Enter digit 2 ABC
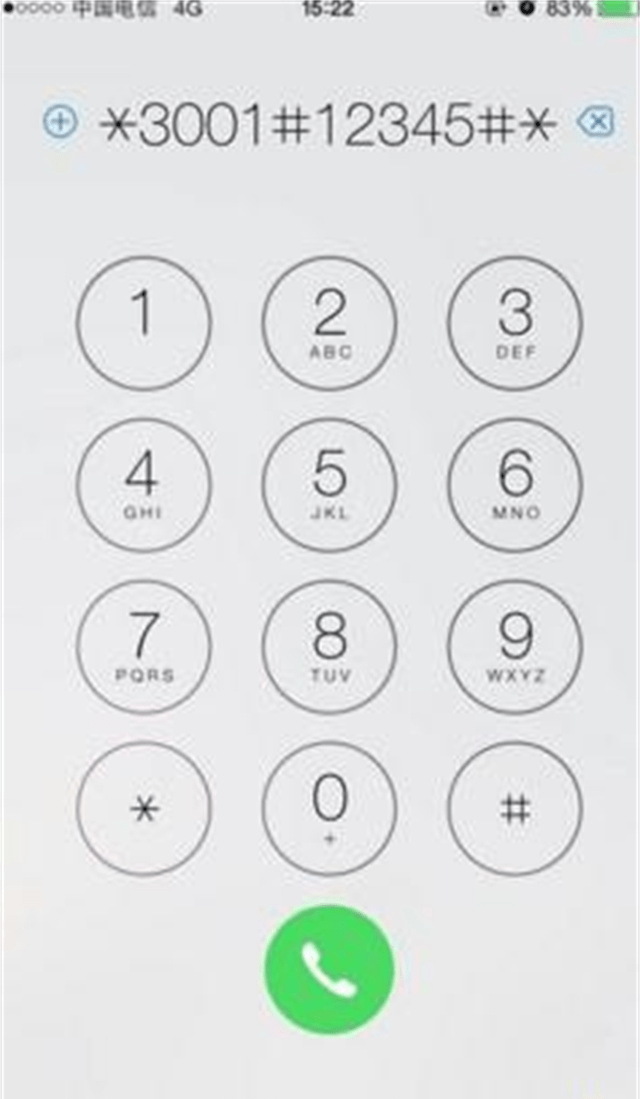Viewport: 640px width, 1099px height. (x=329, y=322)
